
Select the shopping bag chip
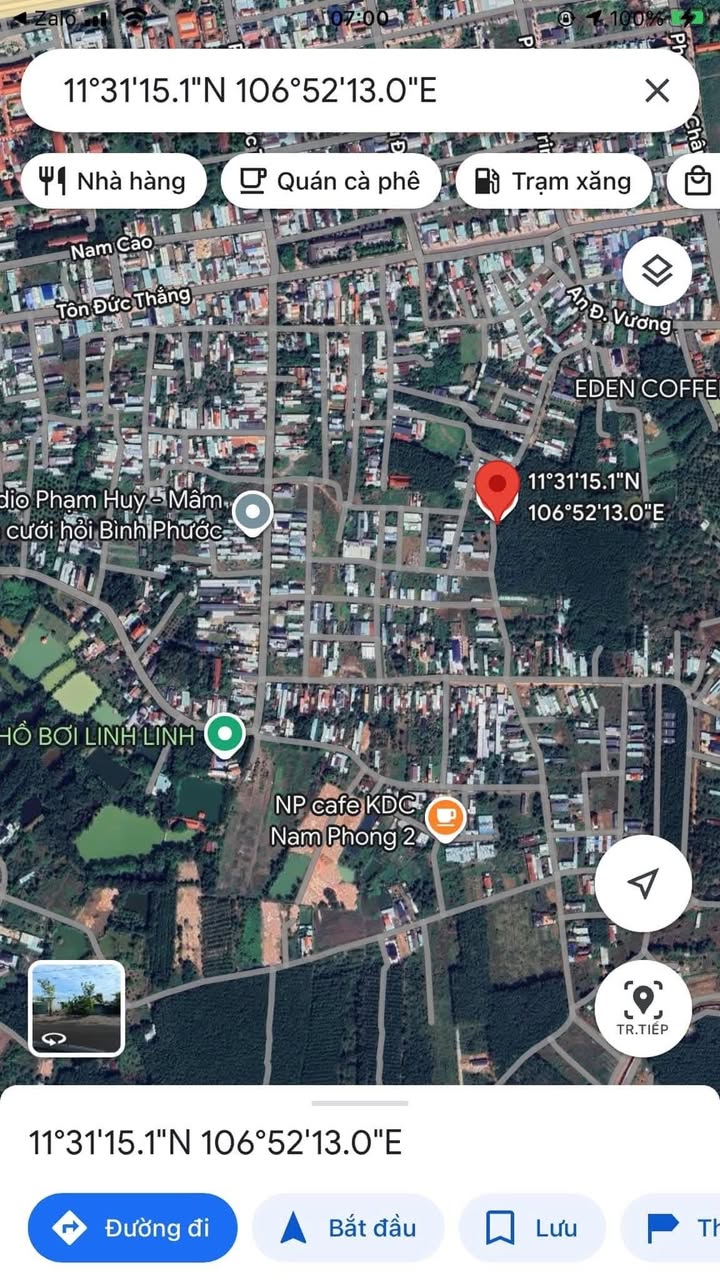[698, 181]
